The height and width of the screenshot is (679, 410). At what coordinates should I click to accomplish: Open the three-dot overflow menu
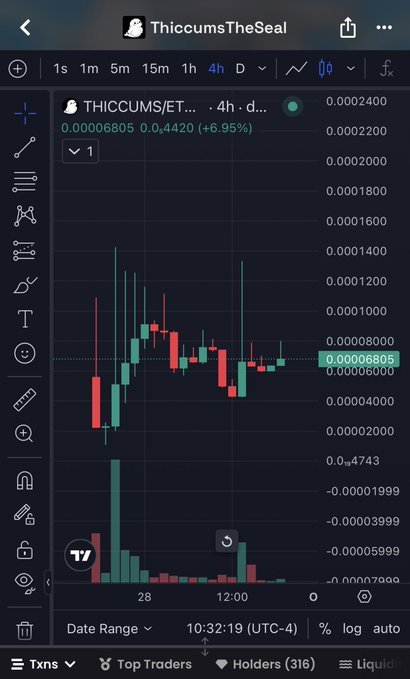(x=384, y=28)
